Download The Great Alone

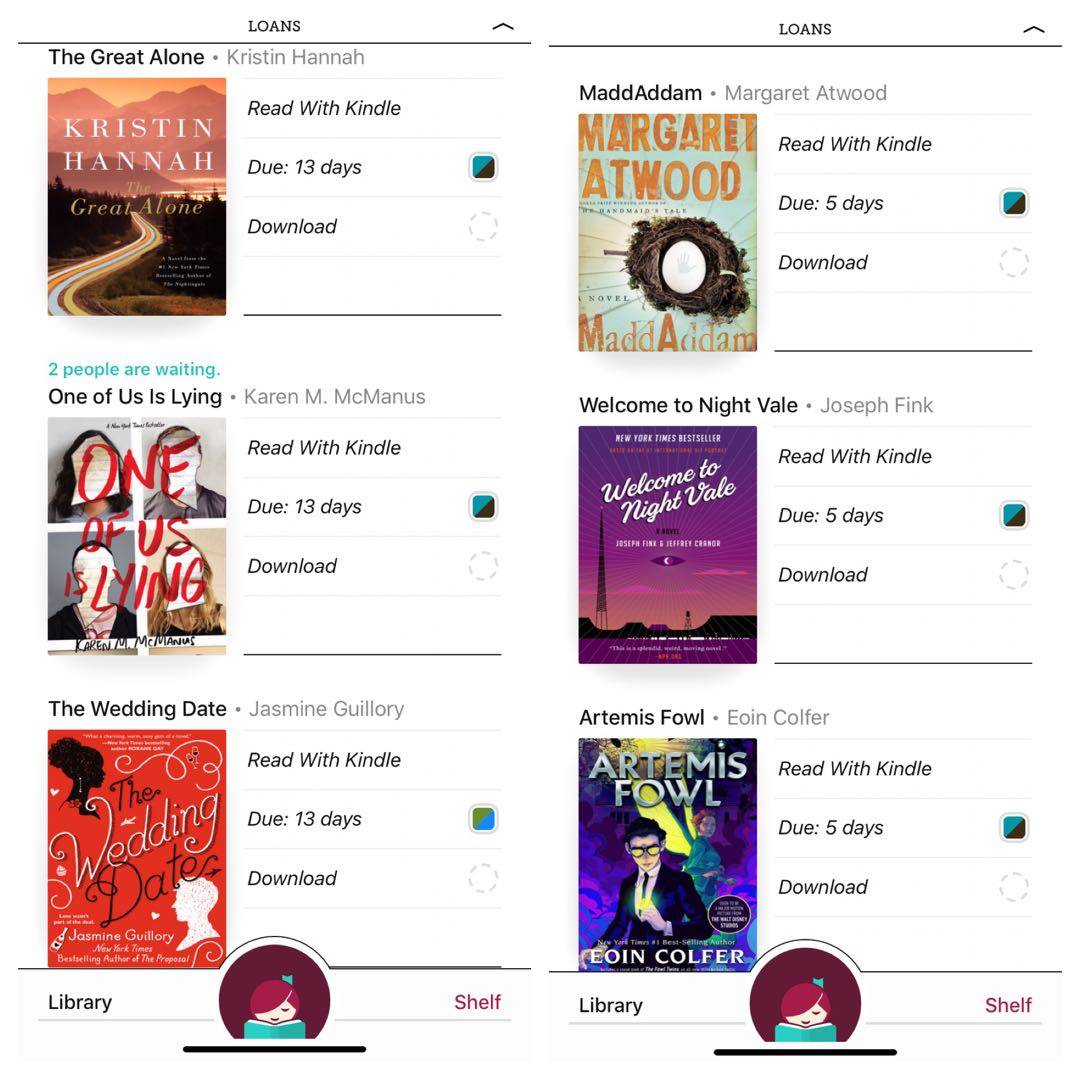tap(292, 226)
